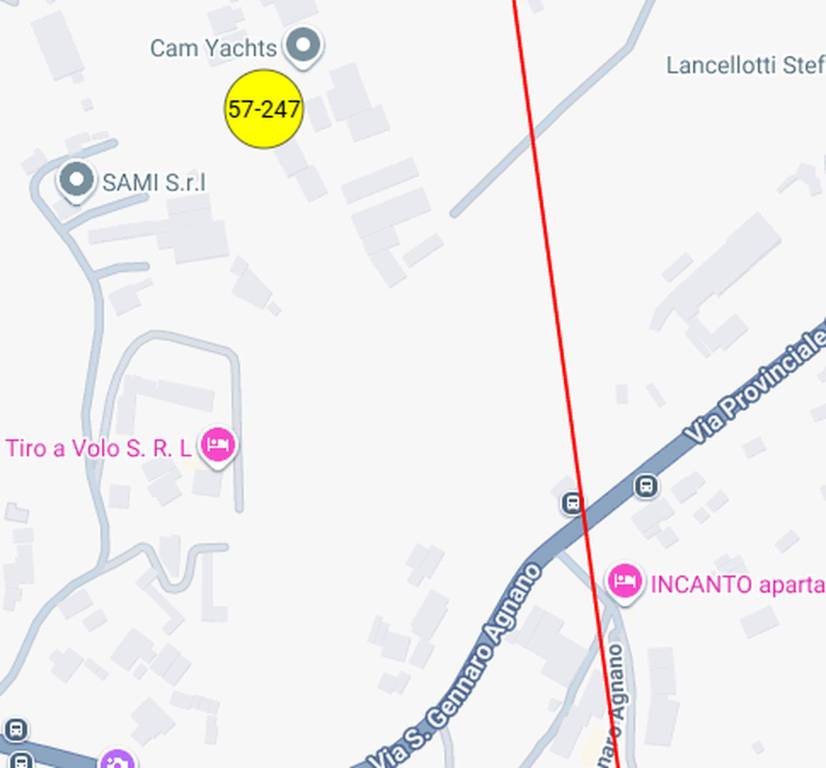Select the bus stop on the red line
The height and width of the screenshot is (768, 826).
(572, 502)
